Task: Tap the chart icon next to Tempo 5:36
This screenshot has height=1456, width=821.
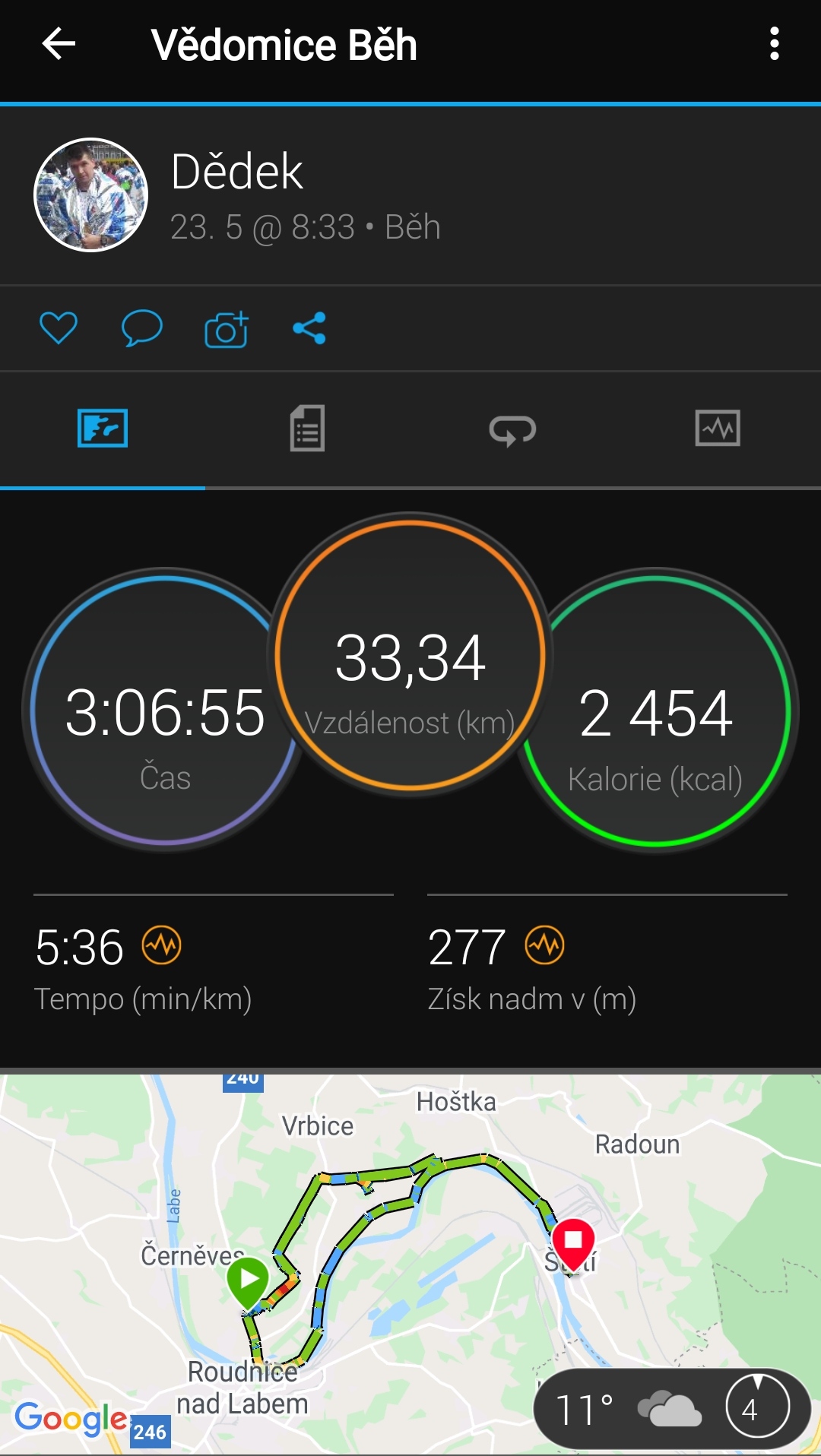Action: [x=162, y=945]
